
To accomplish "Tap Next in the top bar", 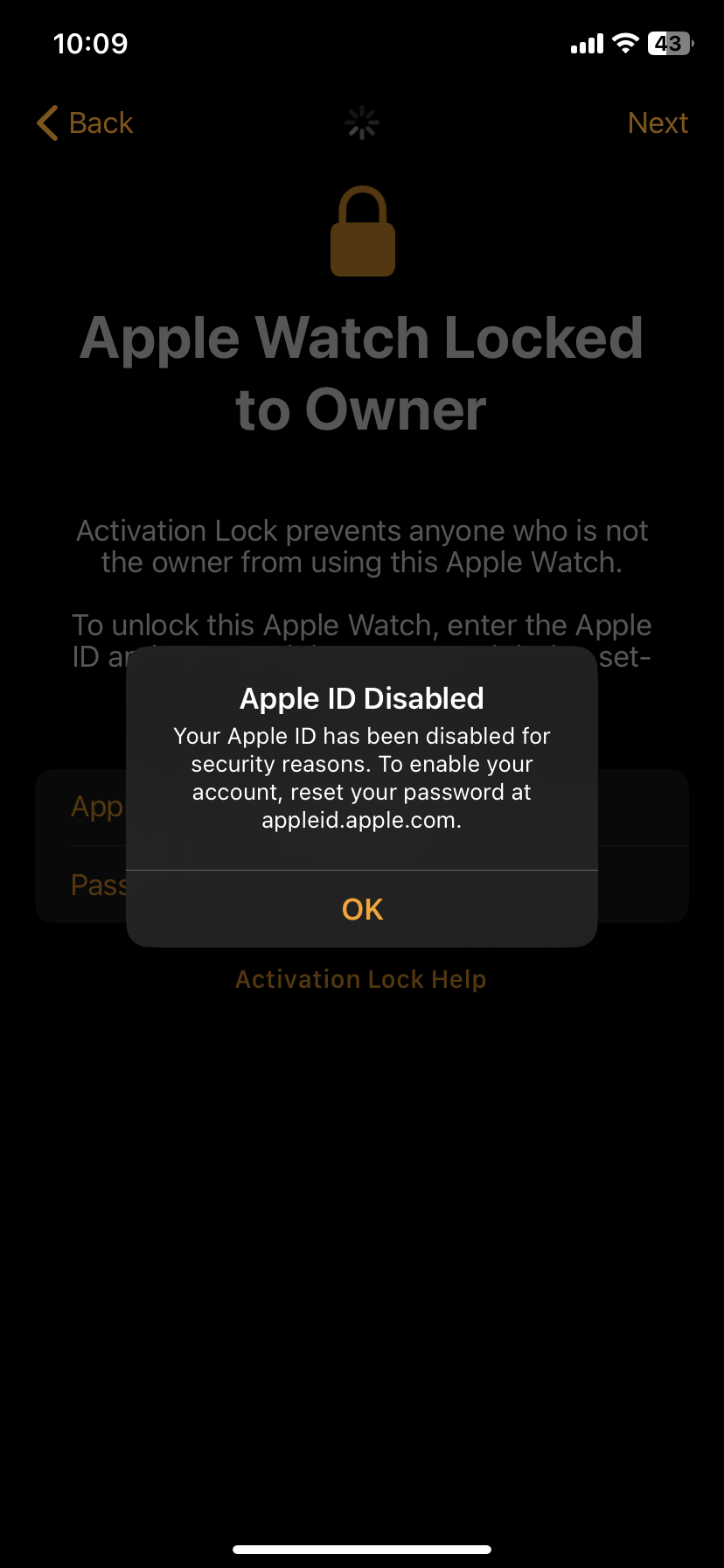I will click(x=658, y=122).
